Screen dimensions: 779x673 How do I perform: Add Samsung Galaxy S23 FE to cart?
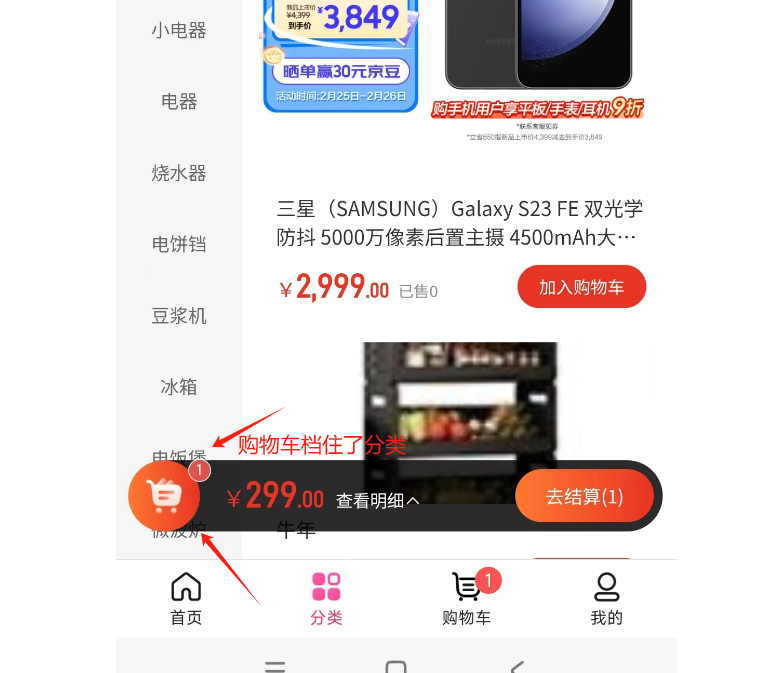tap(581, 288)
